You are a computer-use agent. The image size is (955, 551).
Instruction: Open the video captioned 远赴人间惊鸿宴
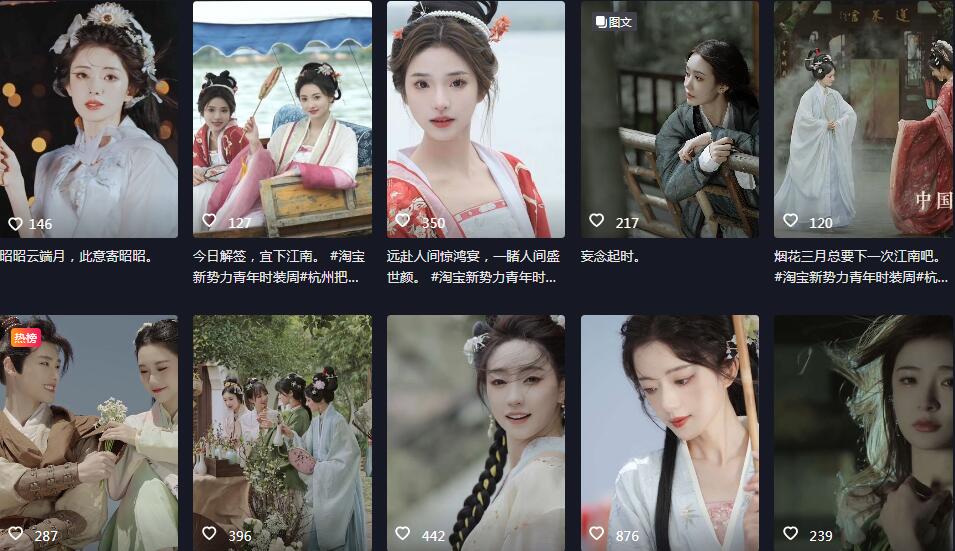[x=476, y=120]
